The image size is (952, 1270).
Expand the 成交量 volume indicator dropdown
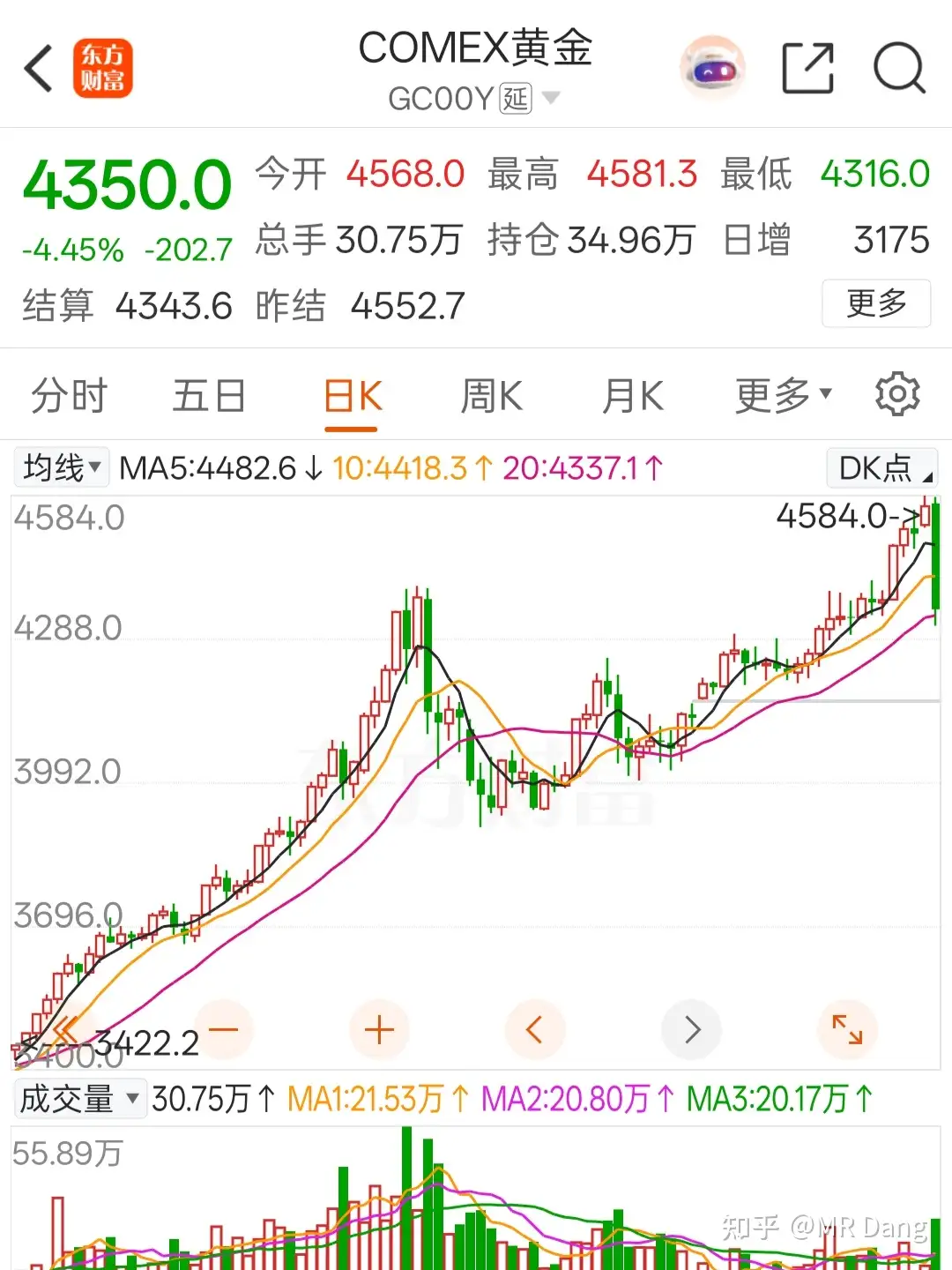pyautogui.click(x=79, y=1099)
